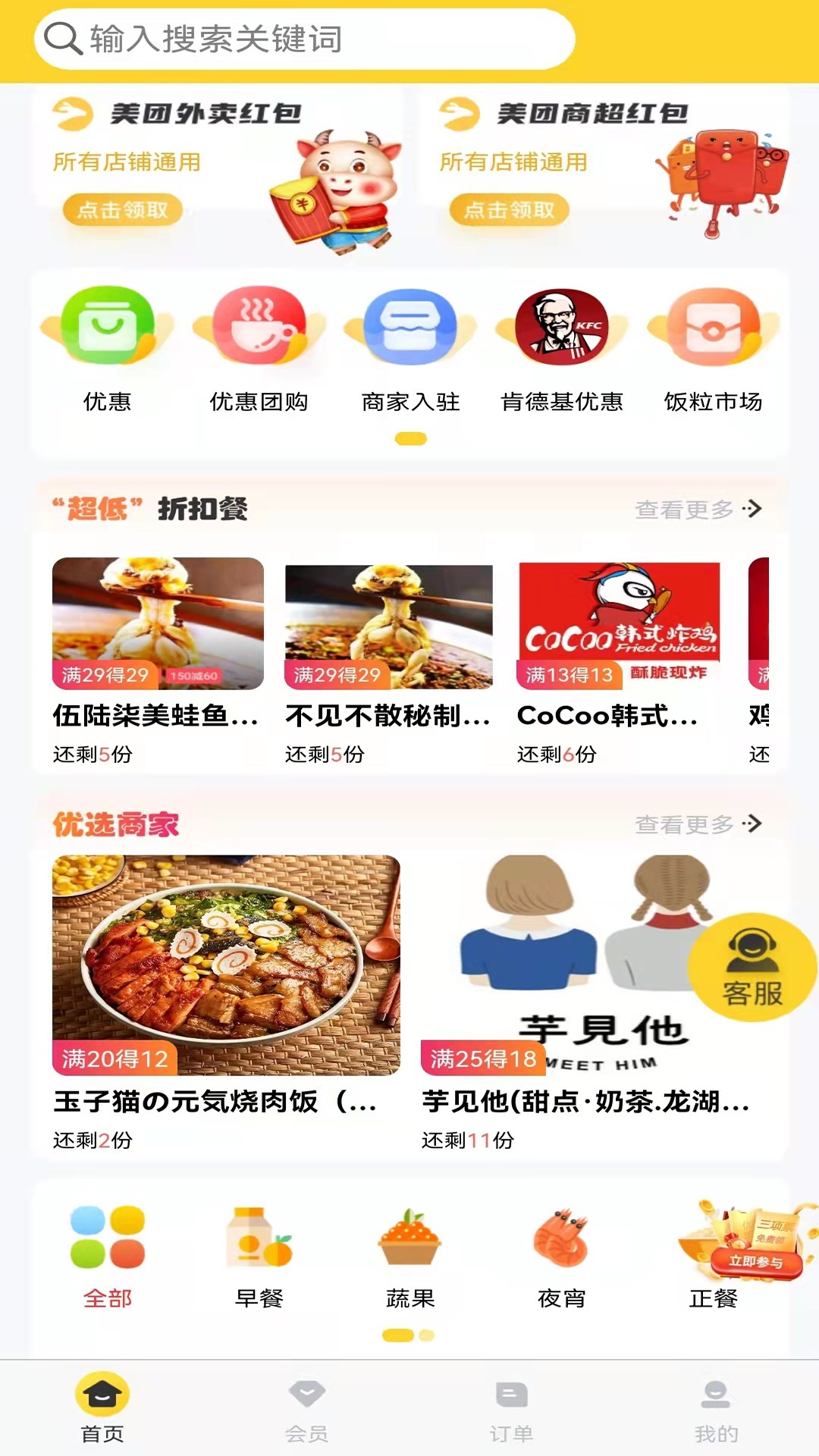Claim the 美团外卖红包 via 点击领取
Image resolution: width=819 pixels, height=1456 pixels.
121,211
